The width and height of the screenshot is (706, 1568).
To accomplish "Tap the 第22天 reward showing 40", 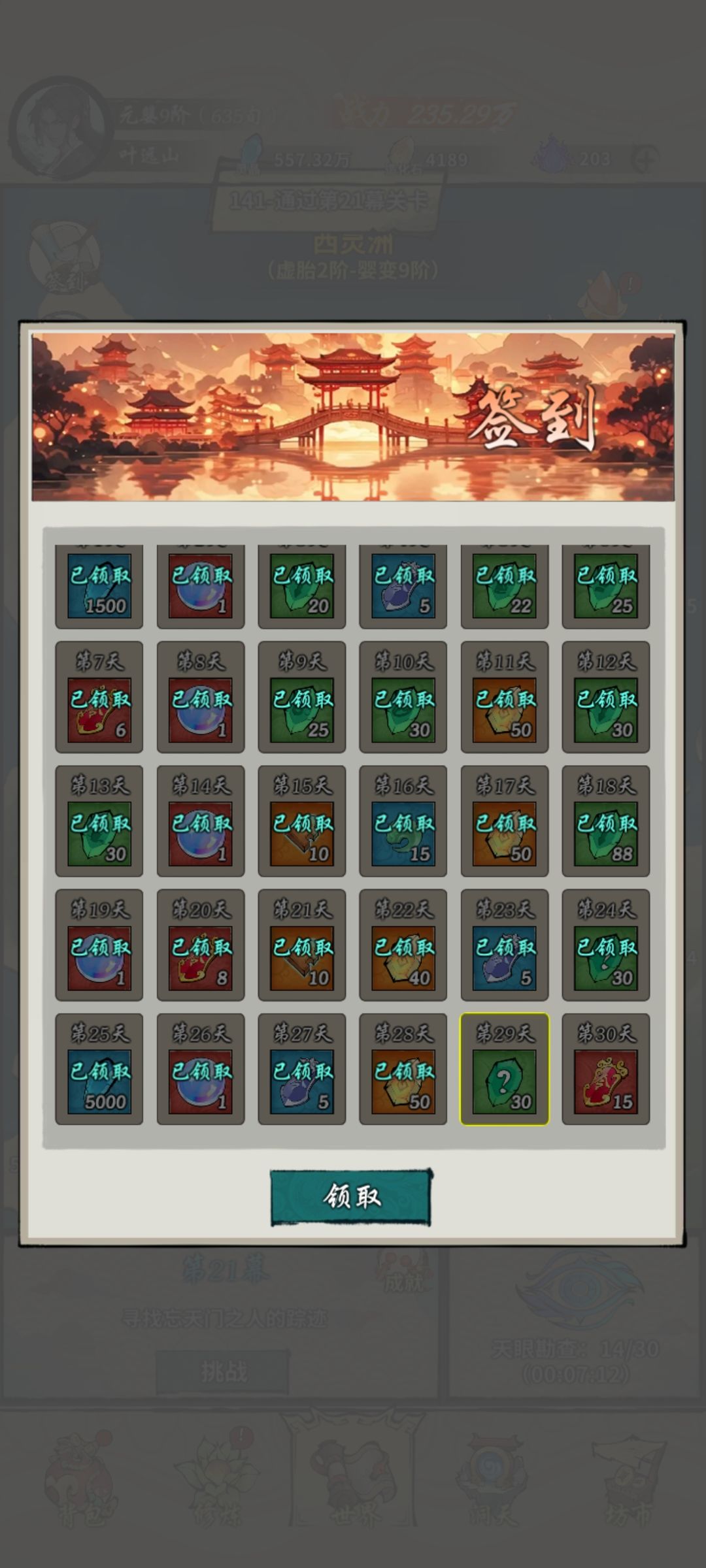I will (403, 945).
